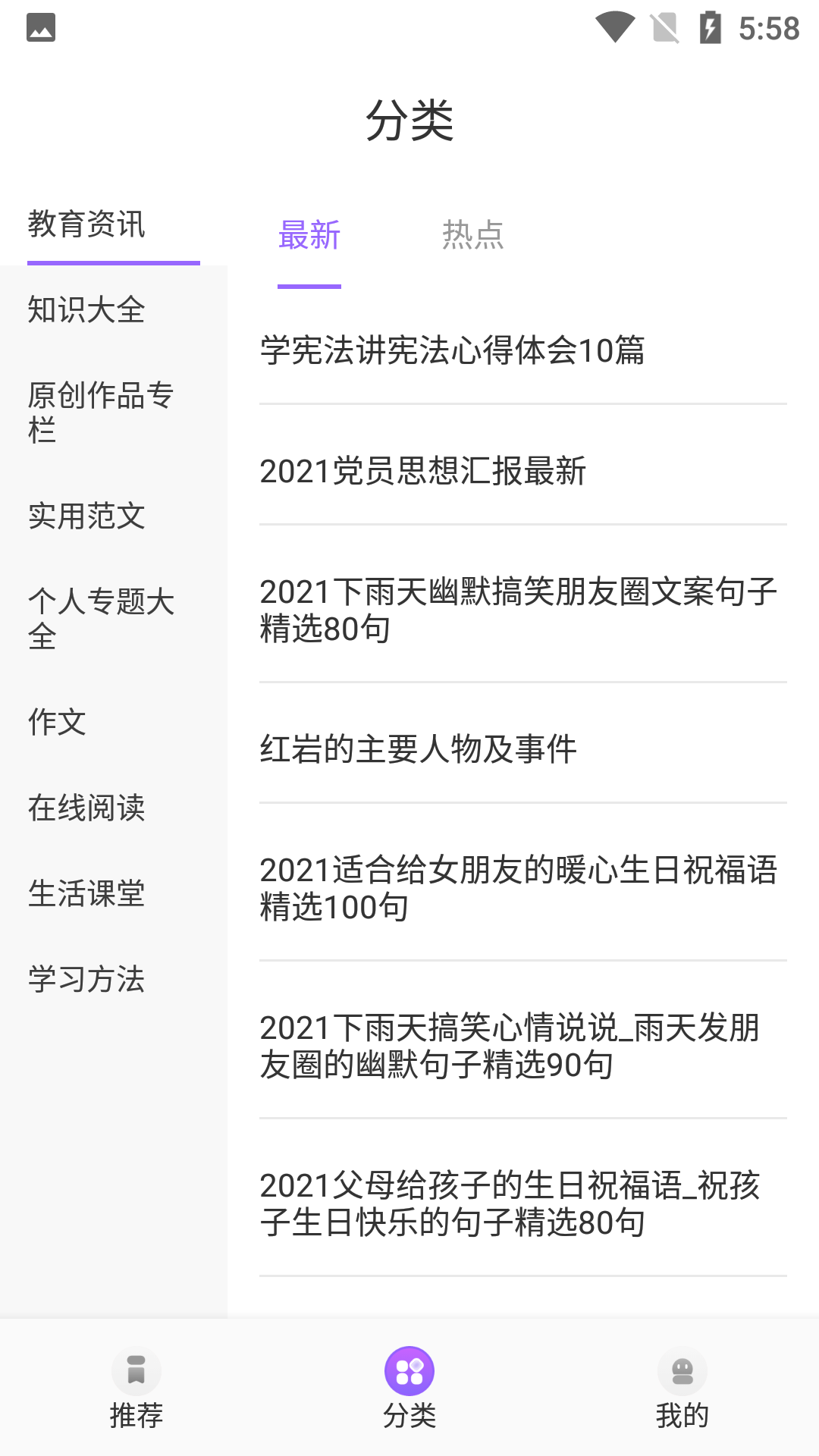Viewport: 819px width, 1456px height.
Task: Open 2021父母给孩子的生日祝福语 article
Action: coord(523,1204)
